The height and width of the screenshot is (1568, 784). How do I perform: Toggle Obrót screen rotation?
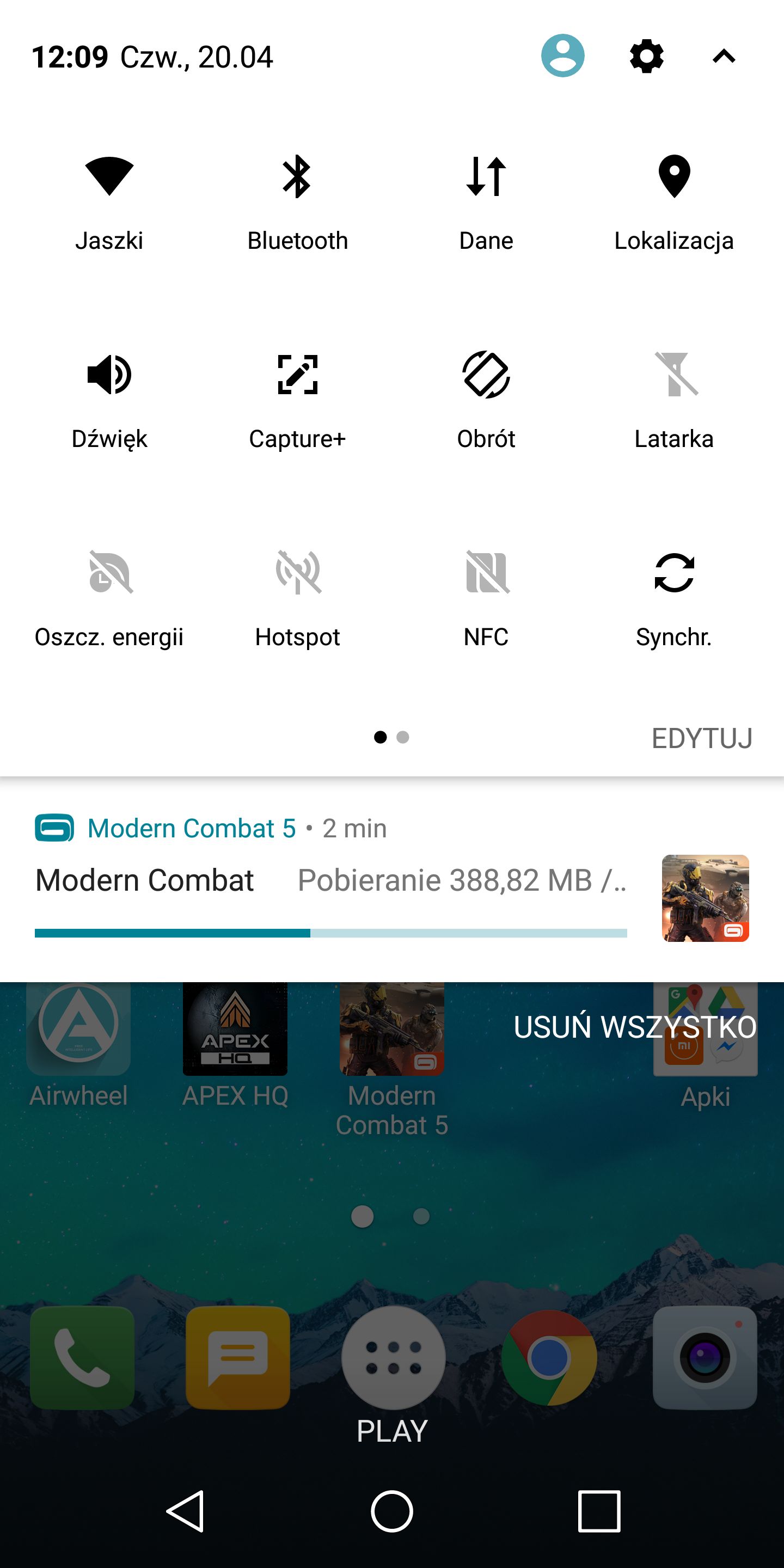click(x=486, y=402)
